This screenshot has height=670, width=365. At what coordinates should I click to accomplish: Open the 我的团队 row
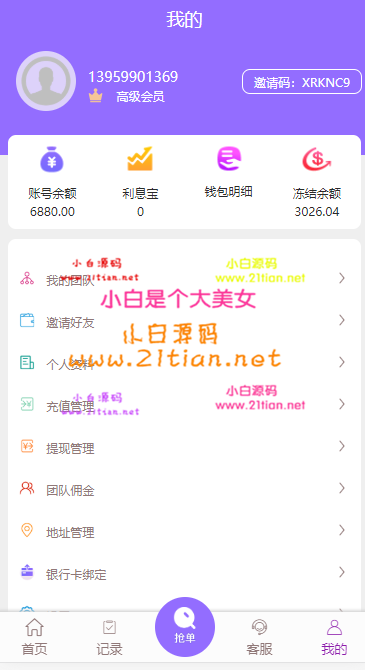click(184, 279)
